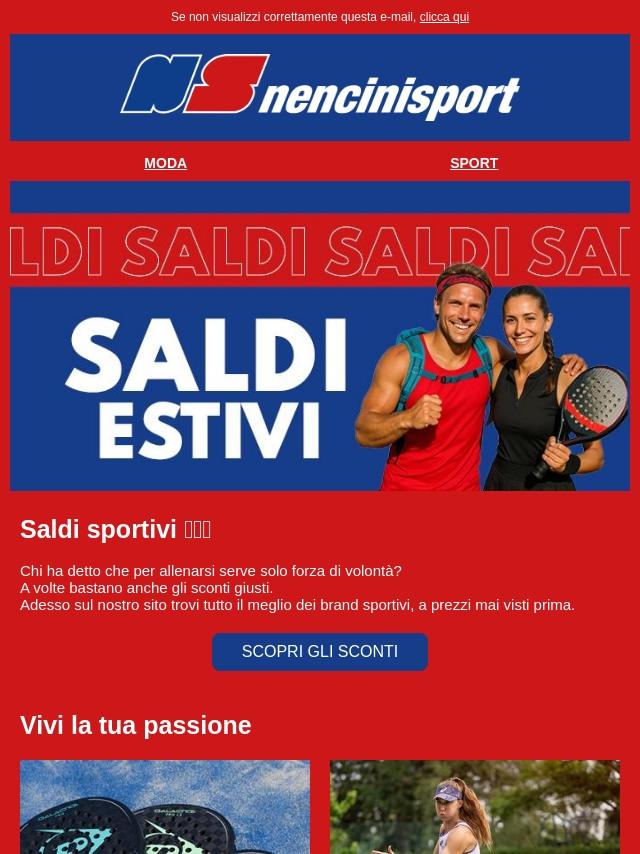Open the 'clicca qui' web version link
This screenshot has height=854, width=640.
pos(444,17)
